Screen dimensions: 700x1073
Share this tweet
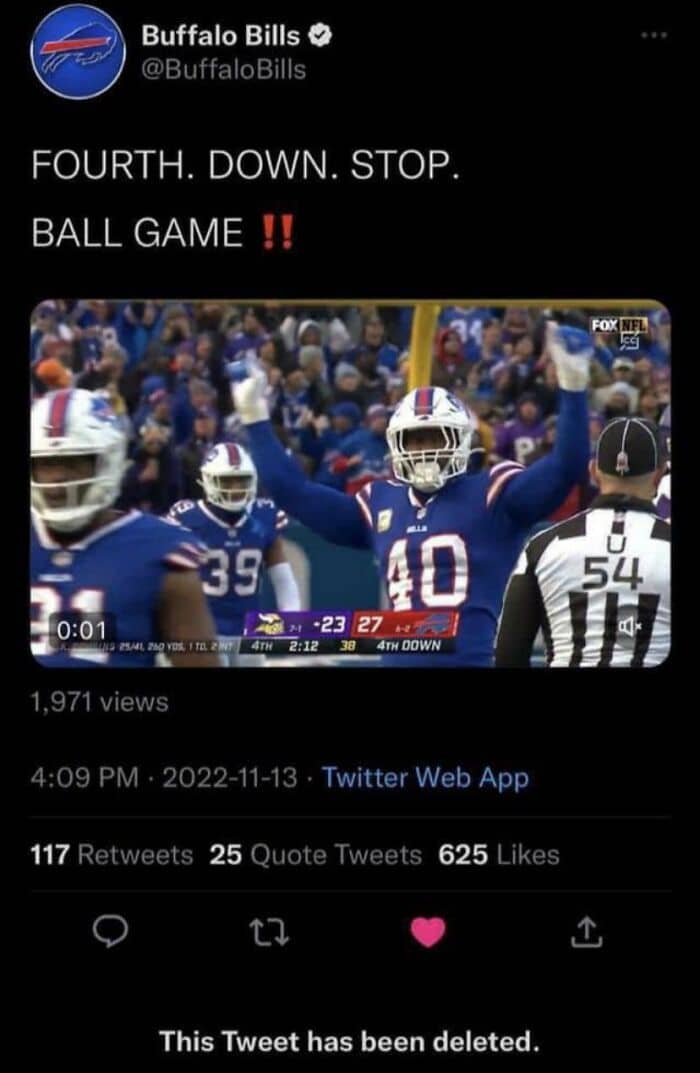[x=586, y=931]
